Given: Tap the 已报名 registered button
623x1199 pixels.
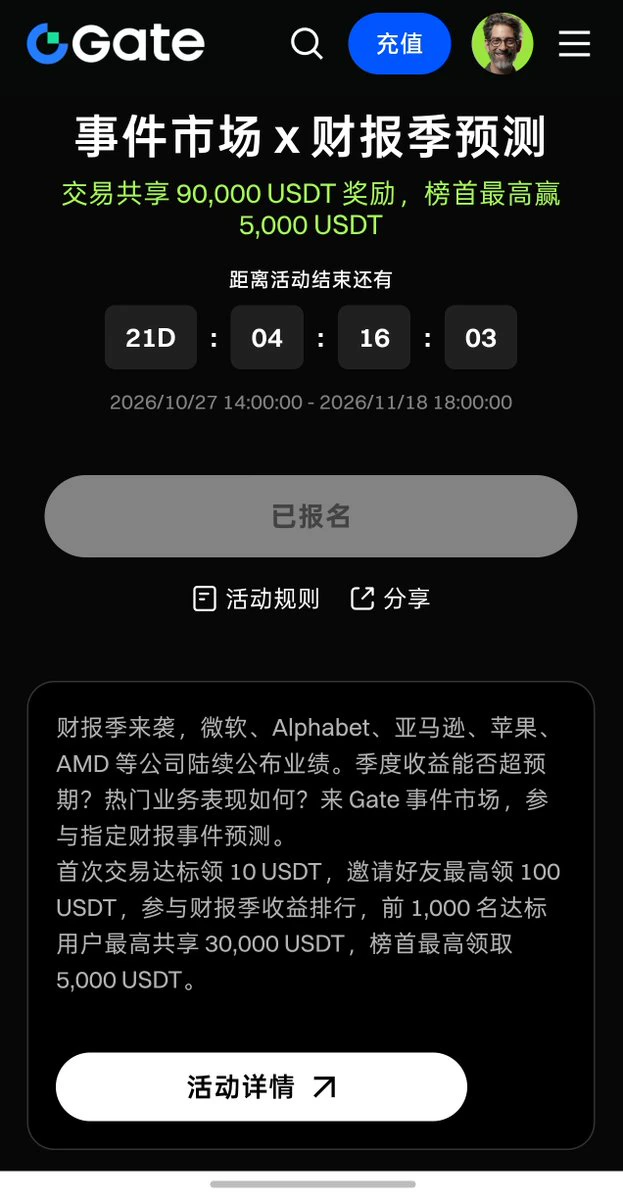Looking at the screenshot, I should click(311, 516).
